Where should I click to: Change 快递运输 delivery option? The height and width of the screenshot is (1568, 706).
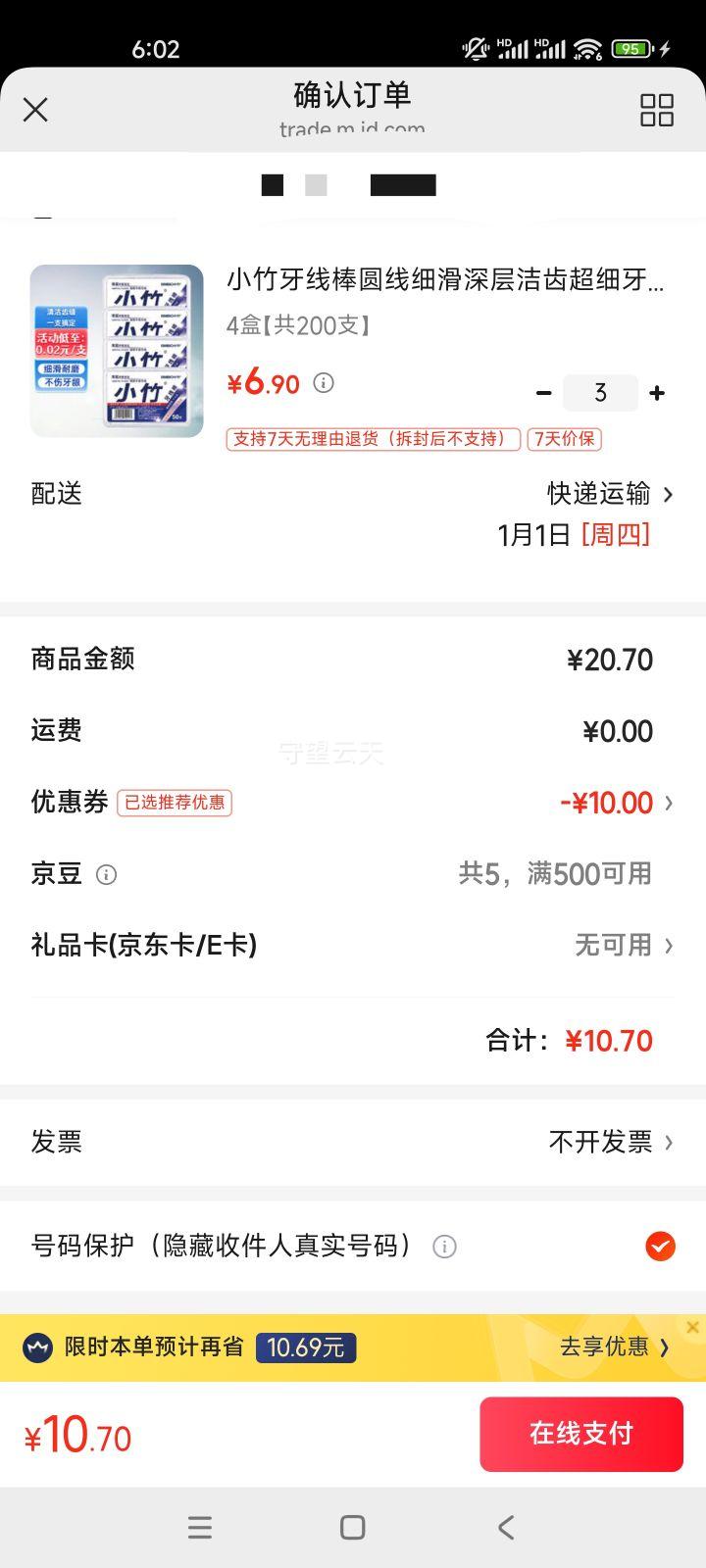point(610,494)
